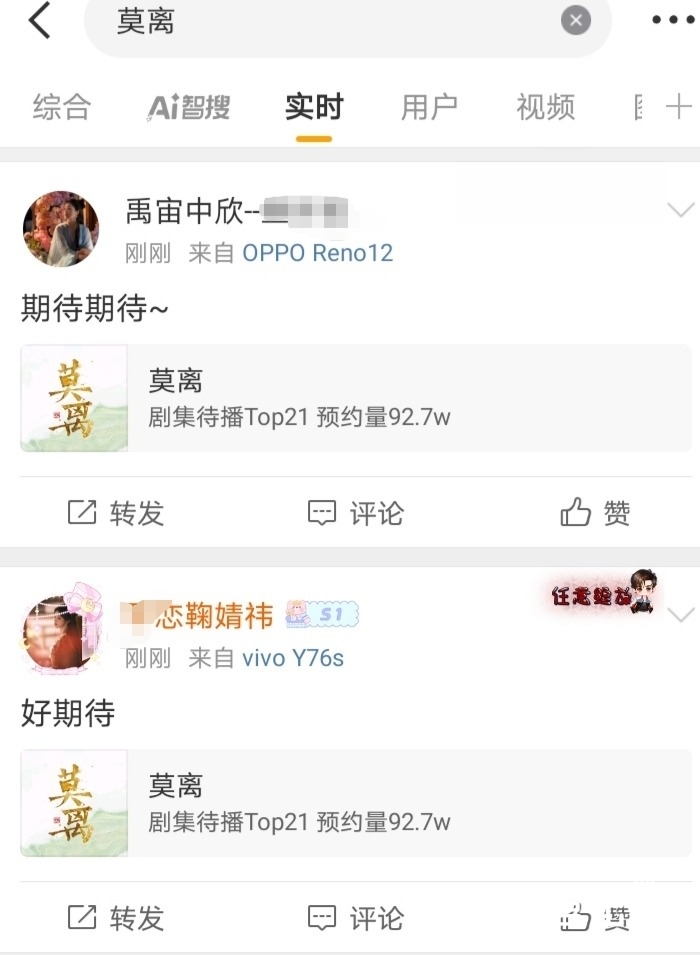The width and height of the screenshot is (700, 955).
Task: Repost the 期待期待~ post via 转发
Action: tap(115, 514)
